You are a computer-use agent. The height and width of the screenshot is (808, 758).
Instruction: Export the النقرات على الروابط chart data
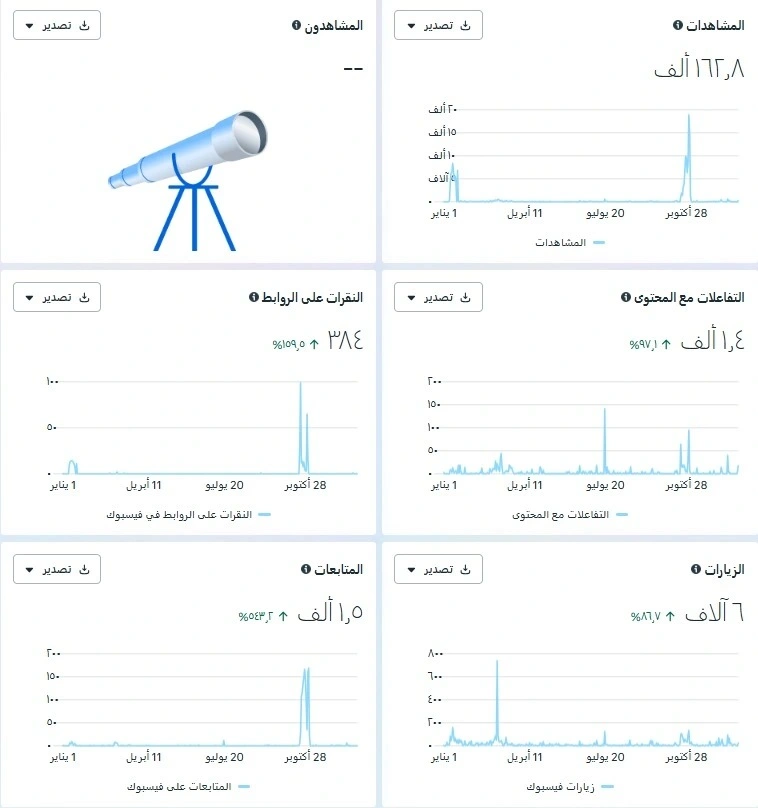pos(56,297)
